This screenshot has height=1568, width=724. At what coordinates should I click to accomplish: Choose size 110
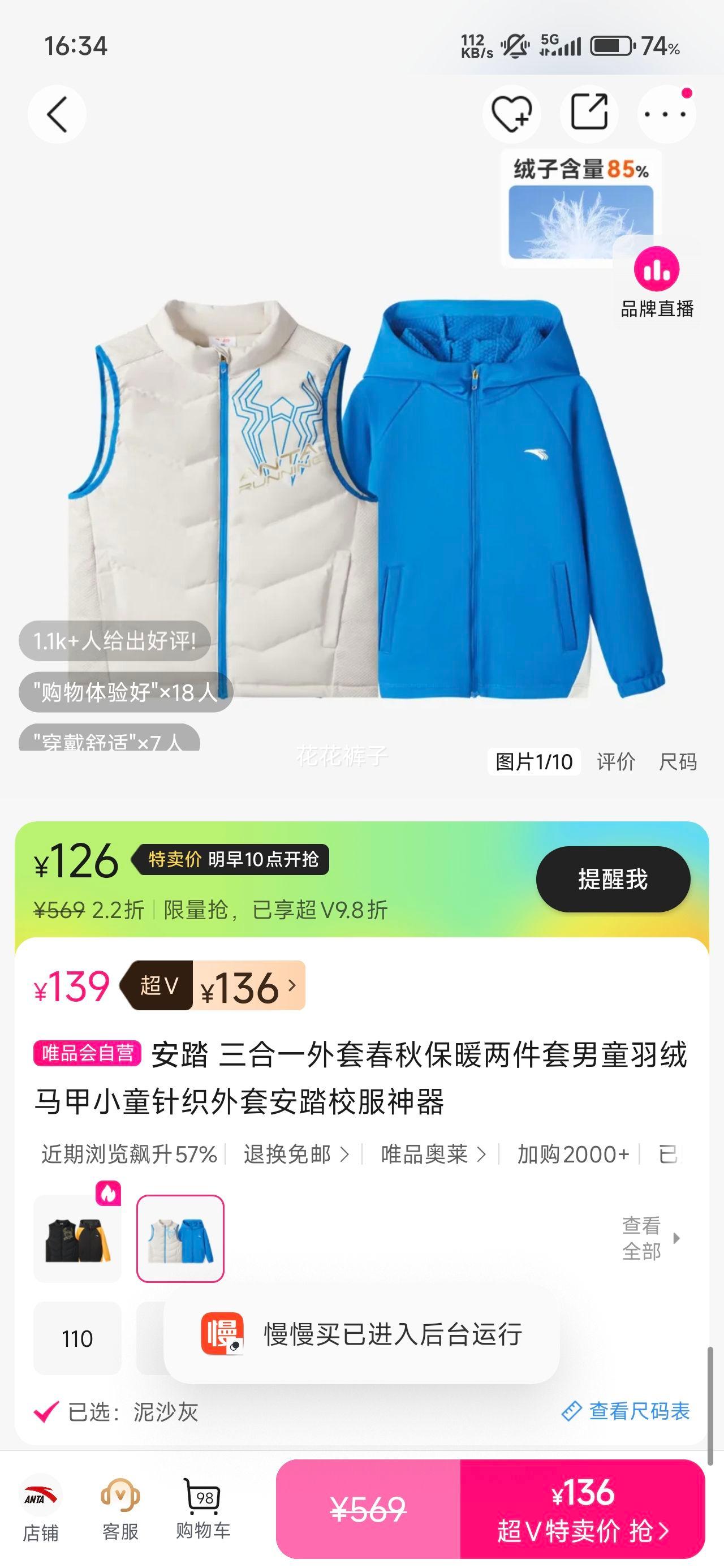click(x=77, y=1338)
